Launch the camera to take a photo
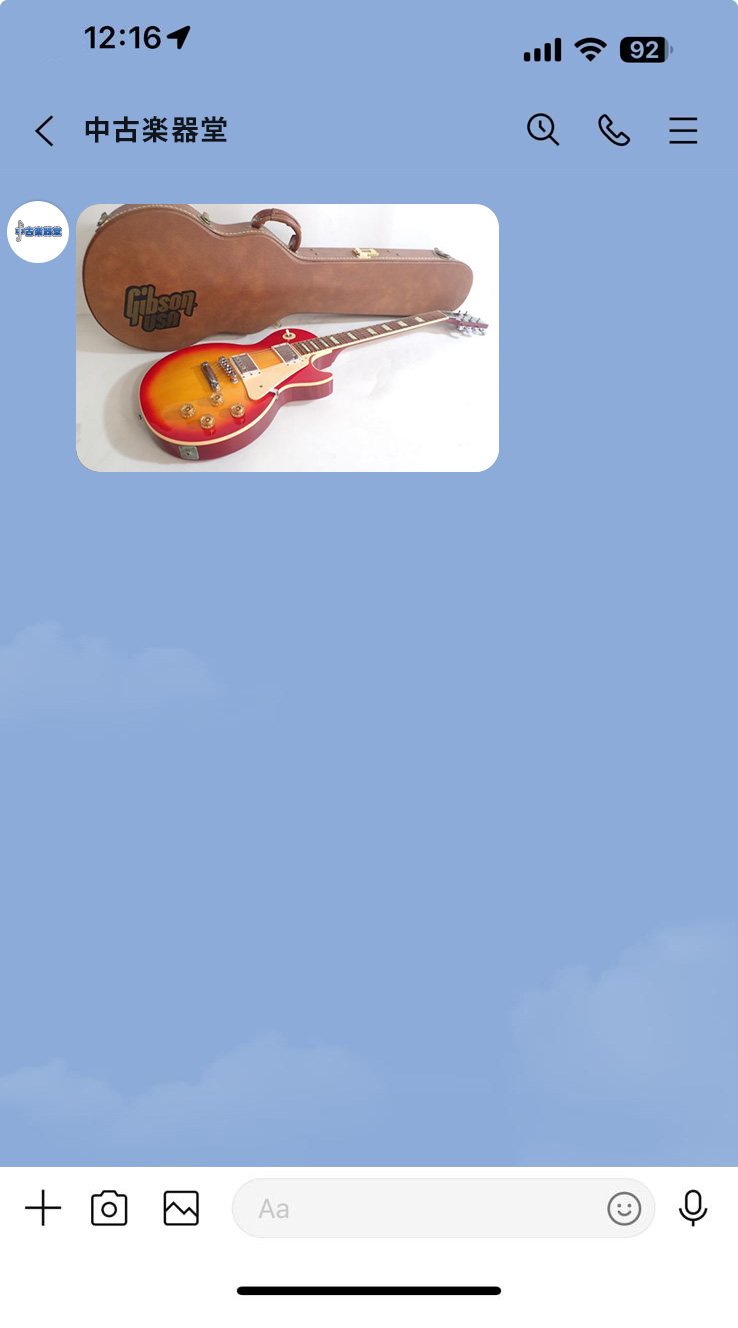 coord(109,1208)
